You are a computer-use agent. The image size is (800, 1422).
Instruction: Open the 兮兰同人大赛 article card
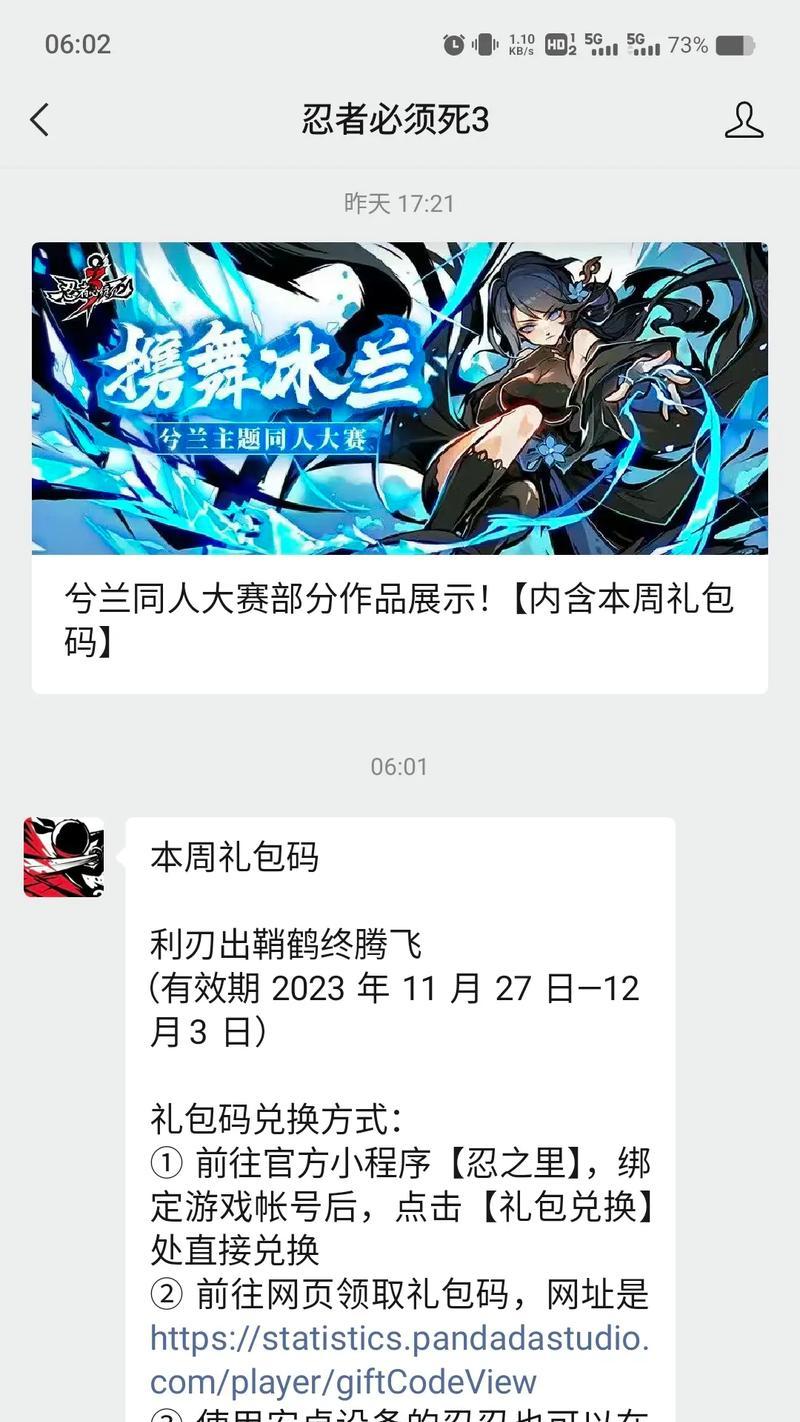[x=399, y=467]
